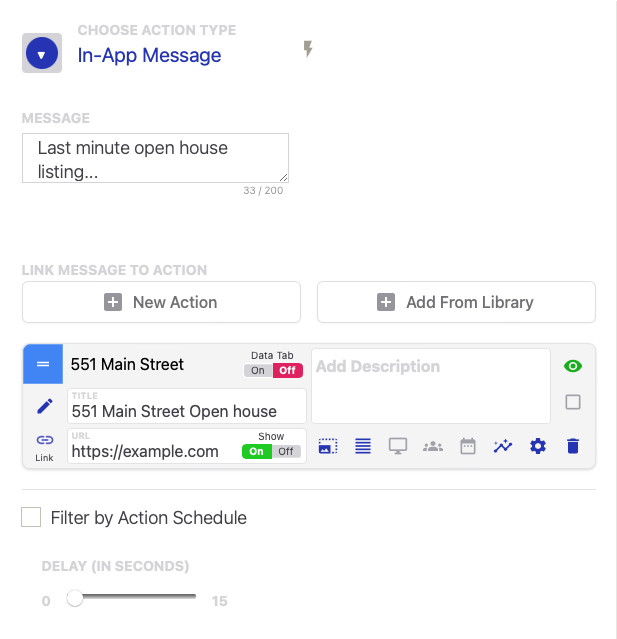The width and height of the screenshot is (617, 639).
Task: Open the action type dropdown
Action: (42, 54)
